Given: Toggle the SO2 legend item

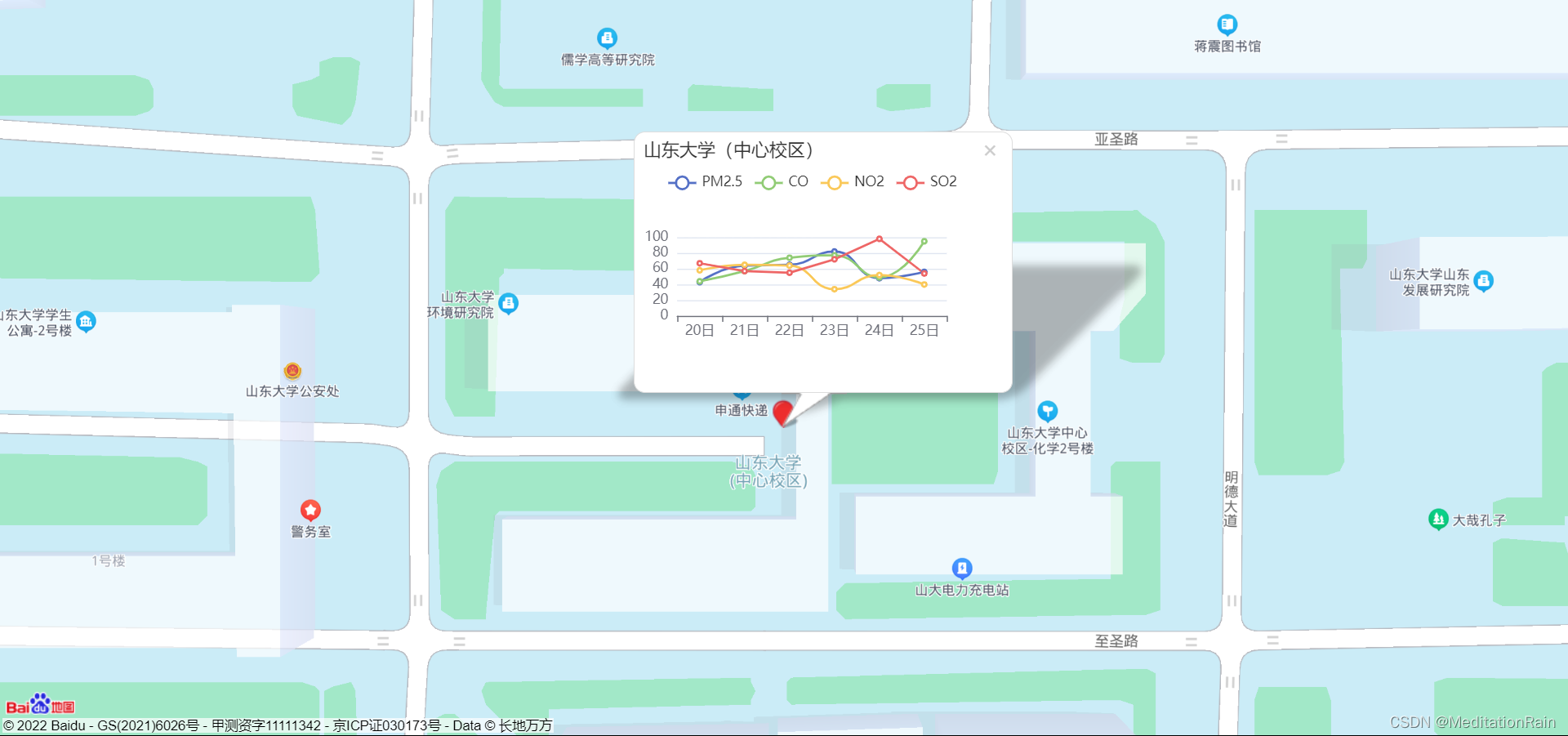Looking at the screenshot, I should point(927,181).
